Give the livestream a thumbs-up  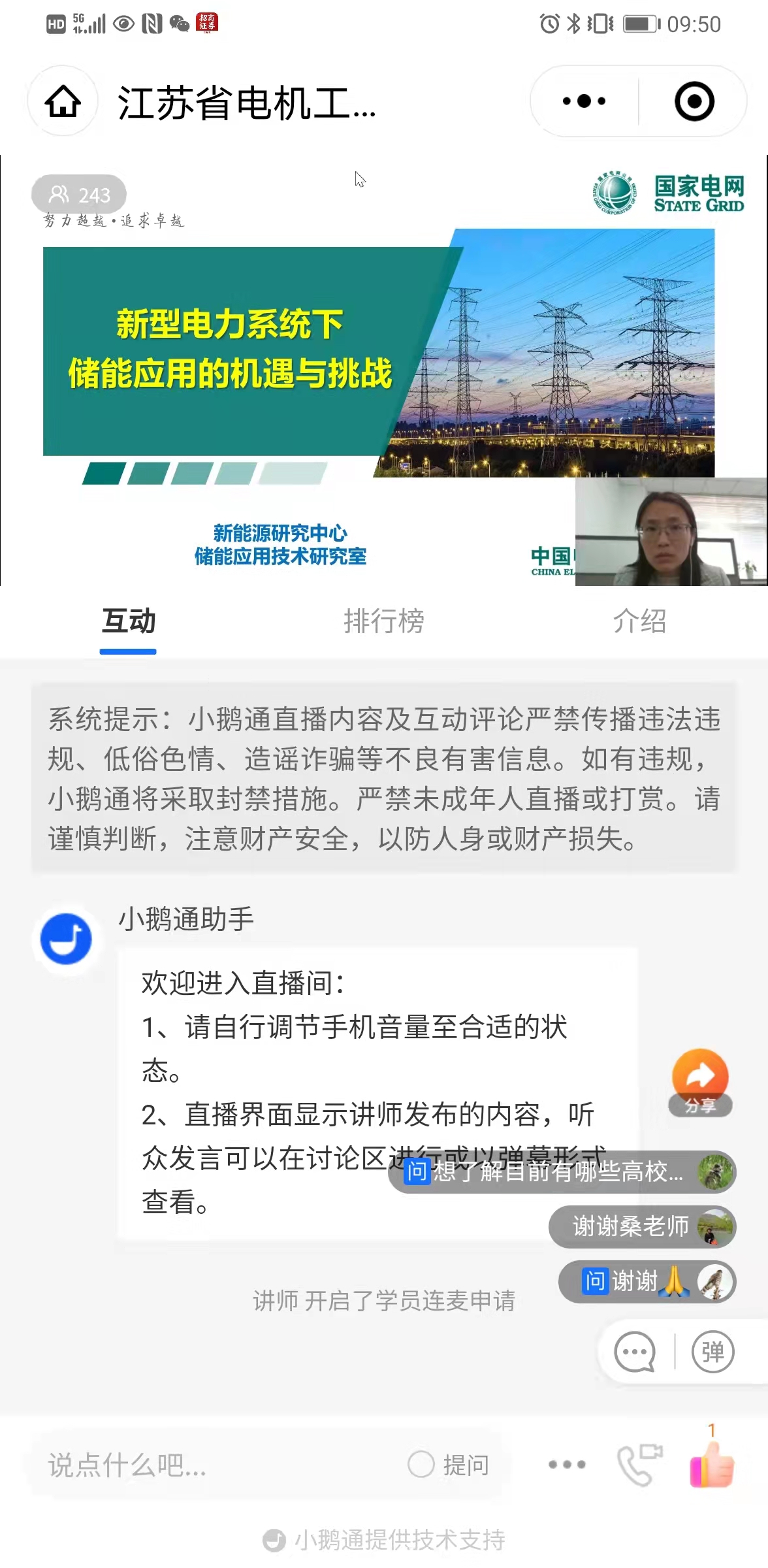tap(712, 1465)
